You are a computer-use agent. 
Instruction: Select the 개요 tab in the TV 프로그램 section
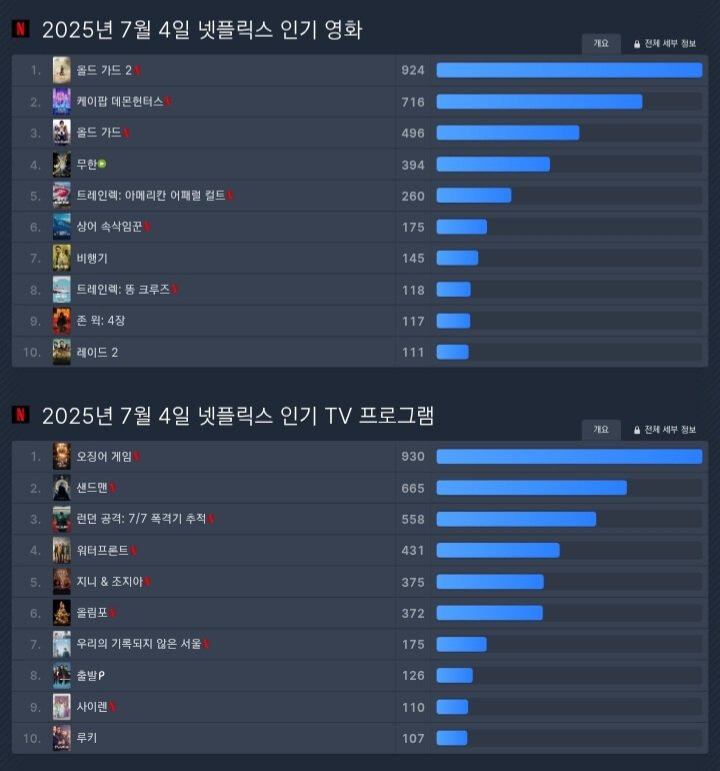[600, 430]
